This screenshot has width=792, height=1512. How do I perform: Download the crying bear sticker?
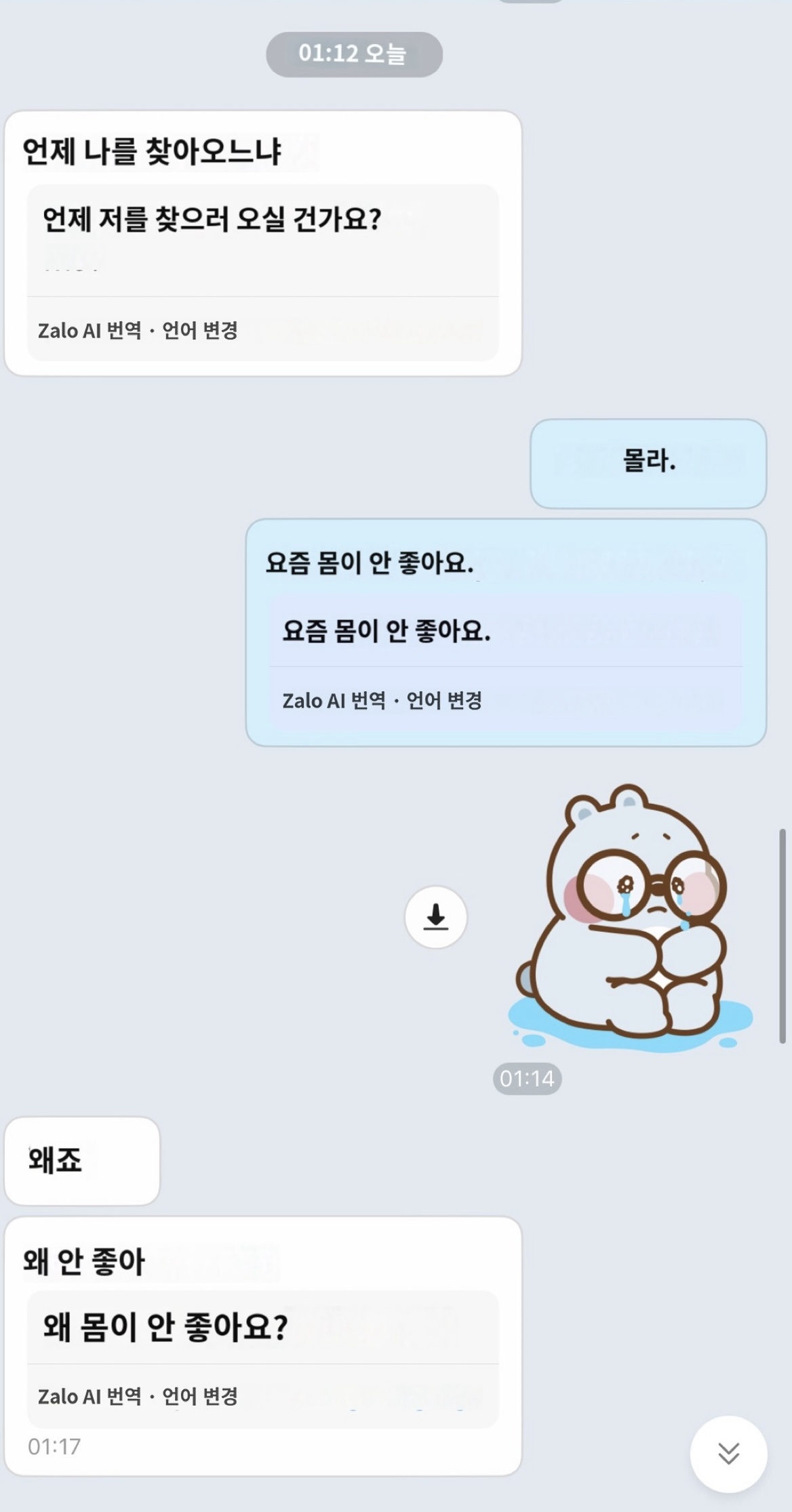pyautogui.click(x=436, y=917)
